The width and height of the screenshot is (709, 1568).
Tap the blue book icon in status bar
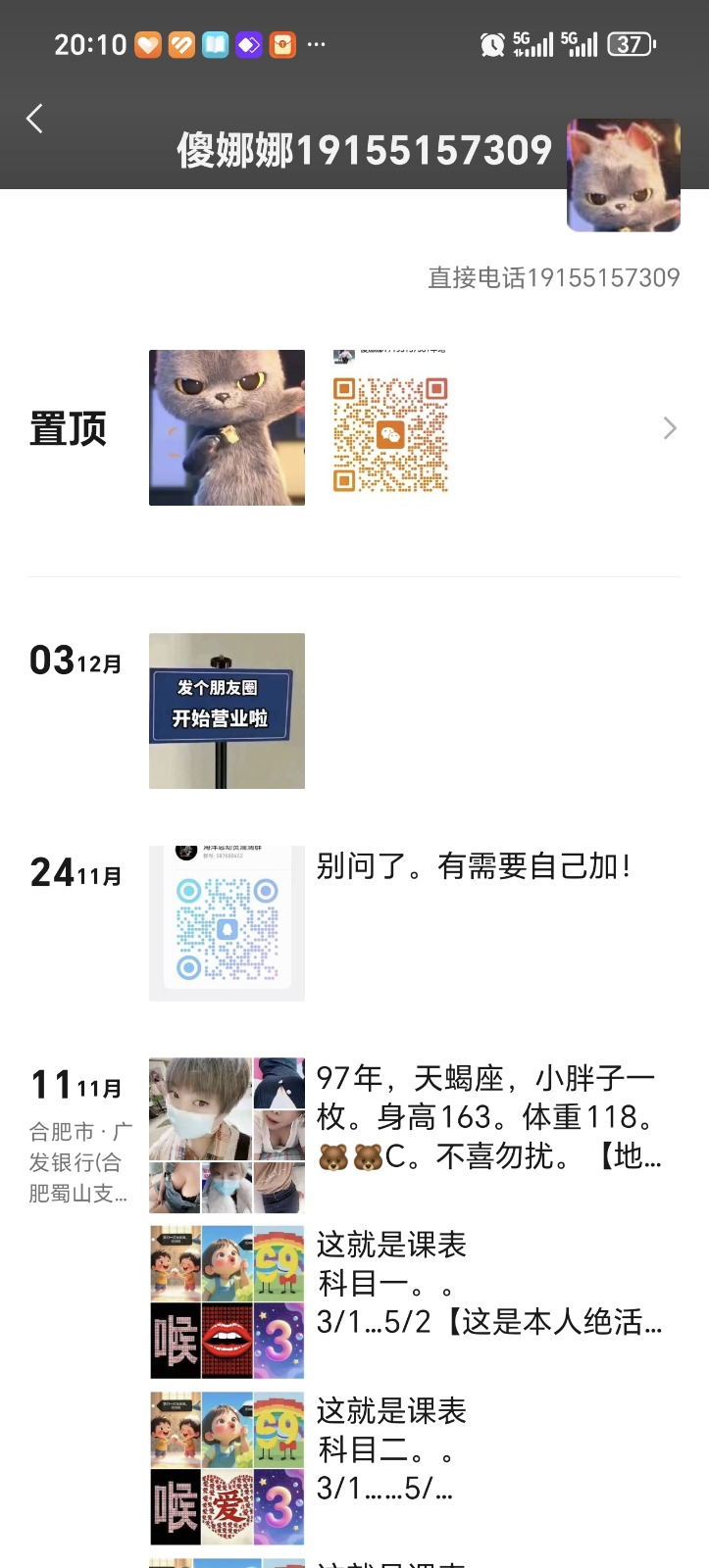(215, 44)
